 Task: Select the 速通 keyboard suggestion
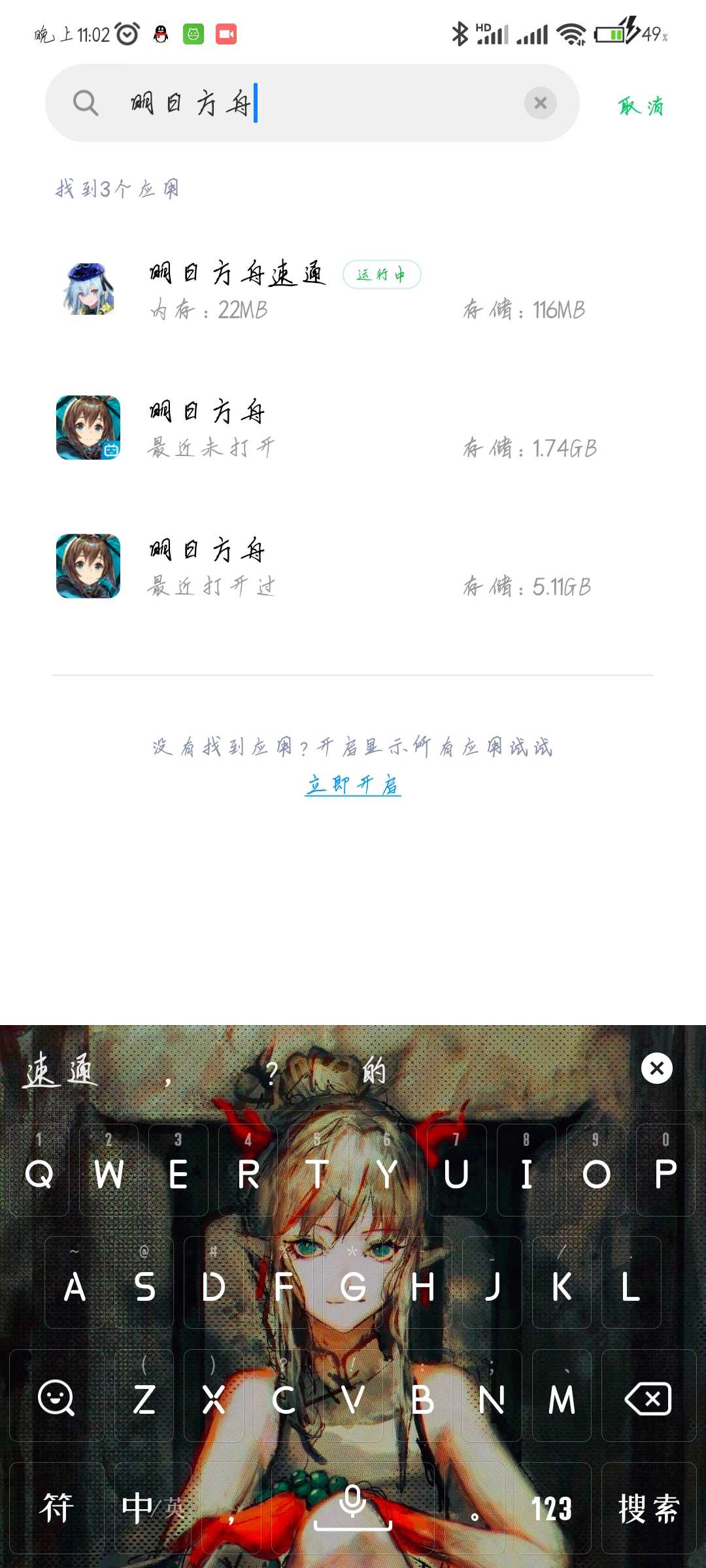pyautogui.click(x=60, y=1070)
